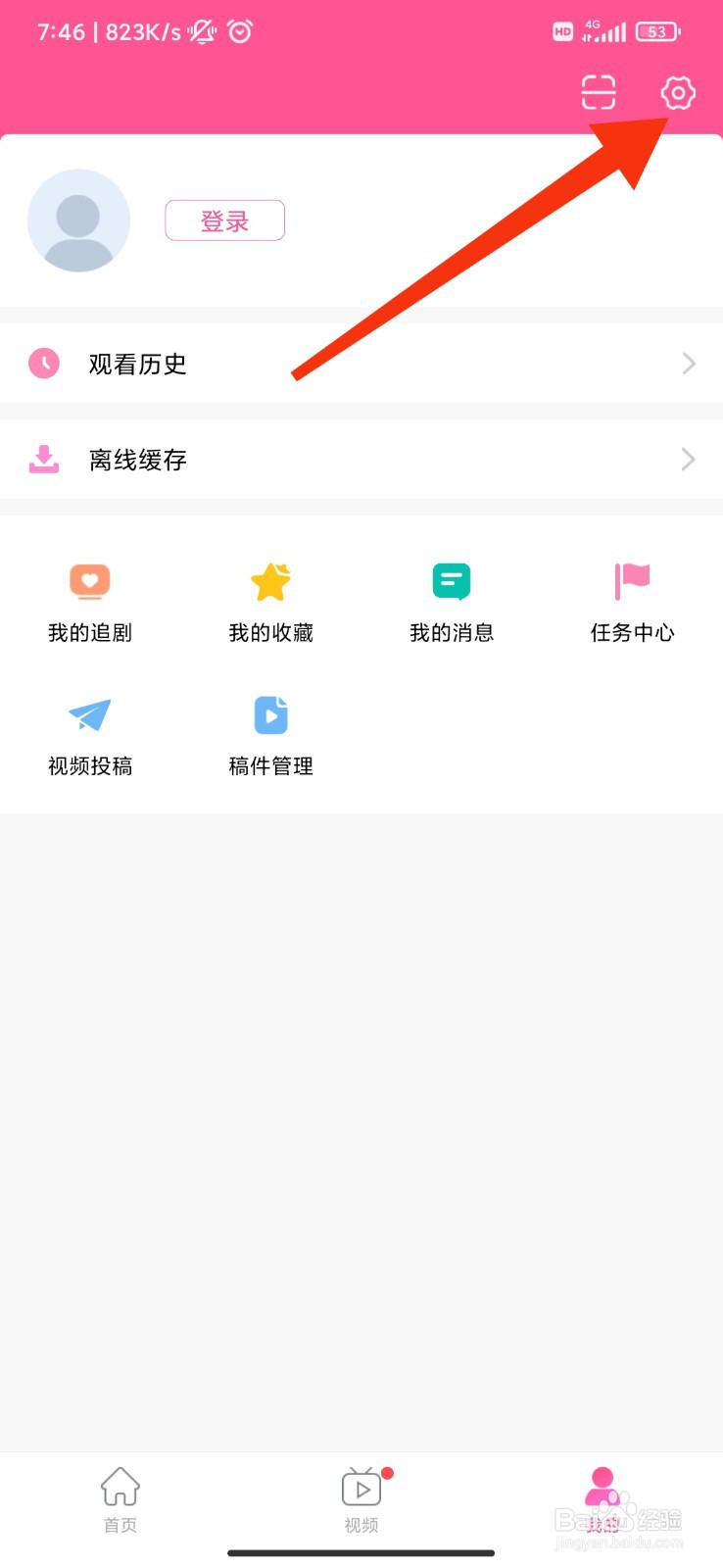Tap the default profile avatar
This screenshot has height=1568, width=723.
(x=78, y=220)
